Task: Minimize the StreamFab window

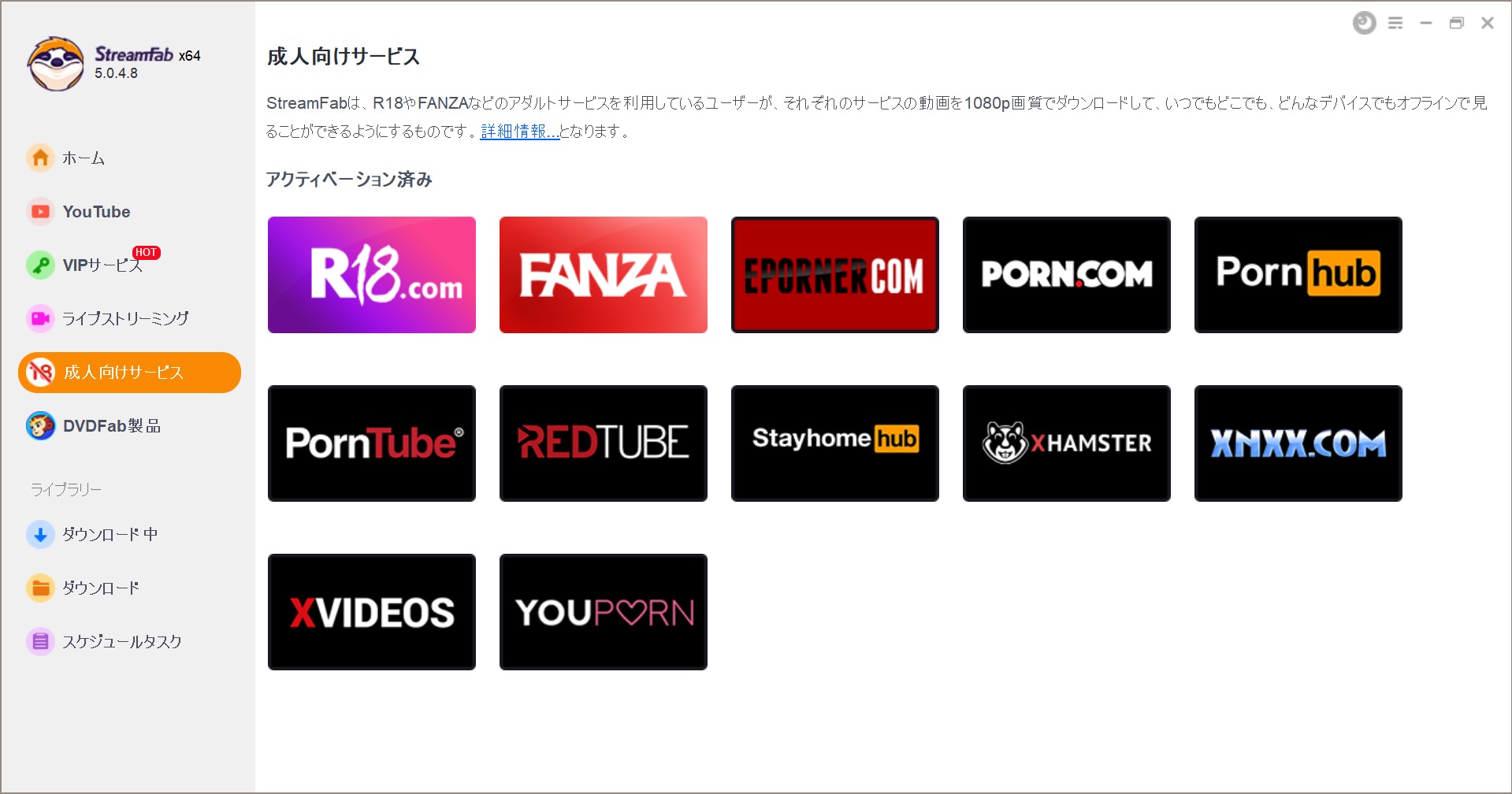Action: pyautogui.click(x=1426, y=23)
